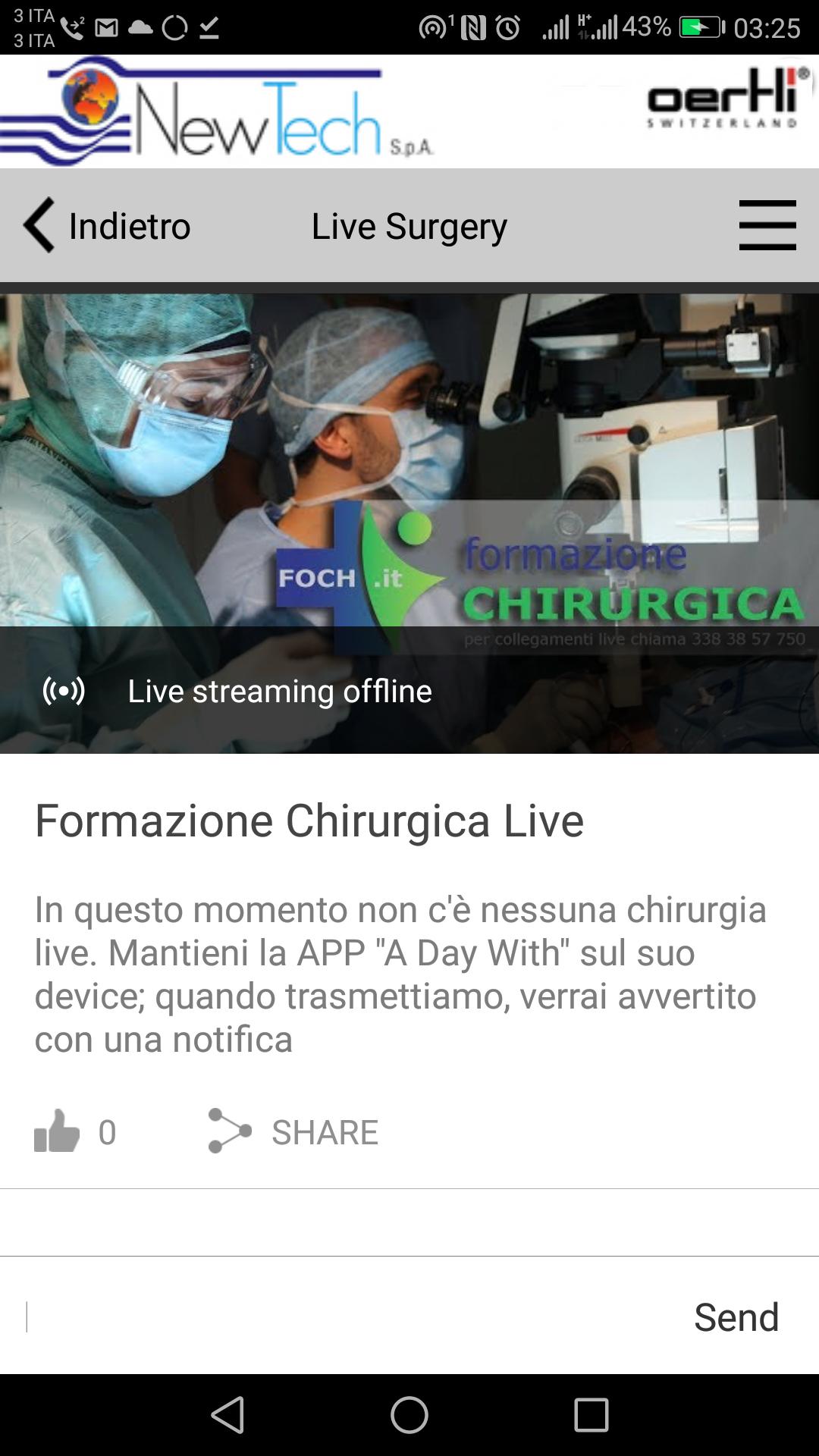Share the Formazione Chirurgica Live stream
The height and width of the screenshot is (1456, 819).
293,1131
